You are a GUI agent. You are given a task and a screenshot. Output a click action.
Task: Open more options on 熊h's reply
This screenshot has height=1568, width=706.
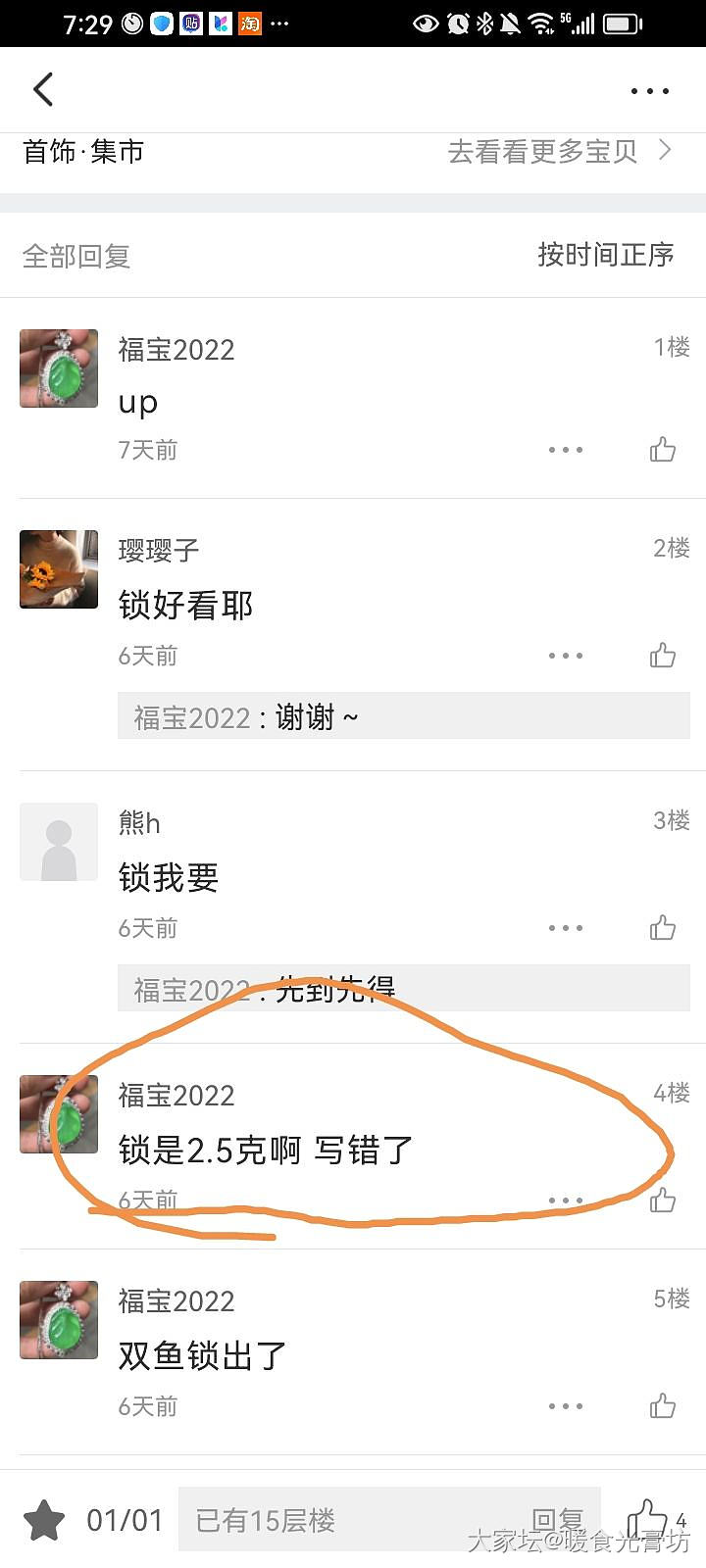[566, 928]
